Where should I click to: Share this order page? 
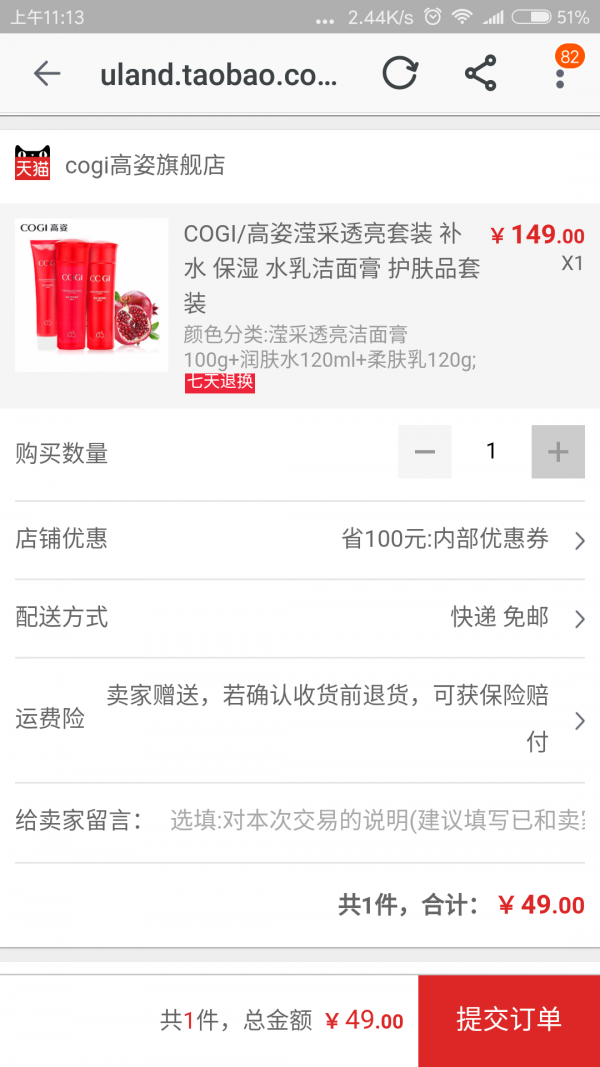click(x=481, y=73)
